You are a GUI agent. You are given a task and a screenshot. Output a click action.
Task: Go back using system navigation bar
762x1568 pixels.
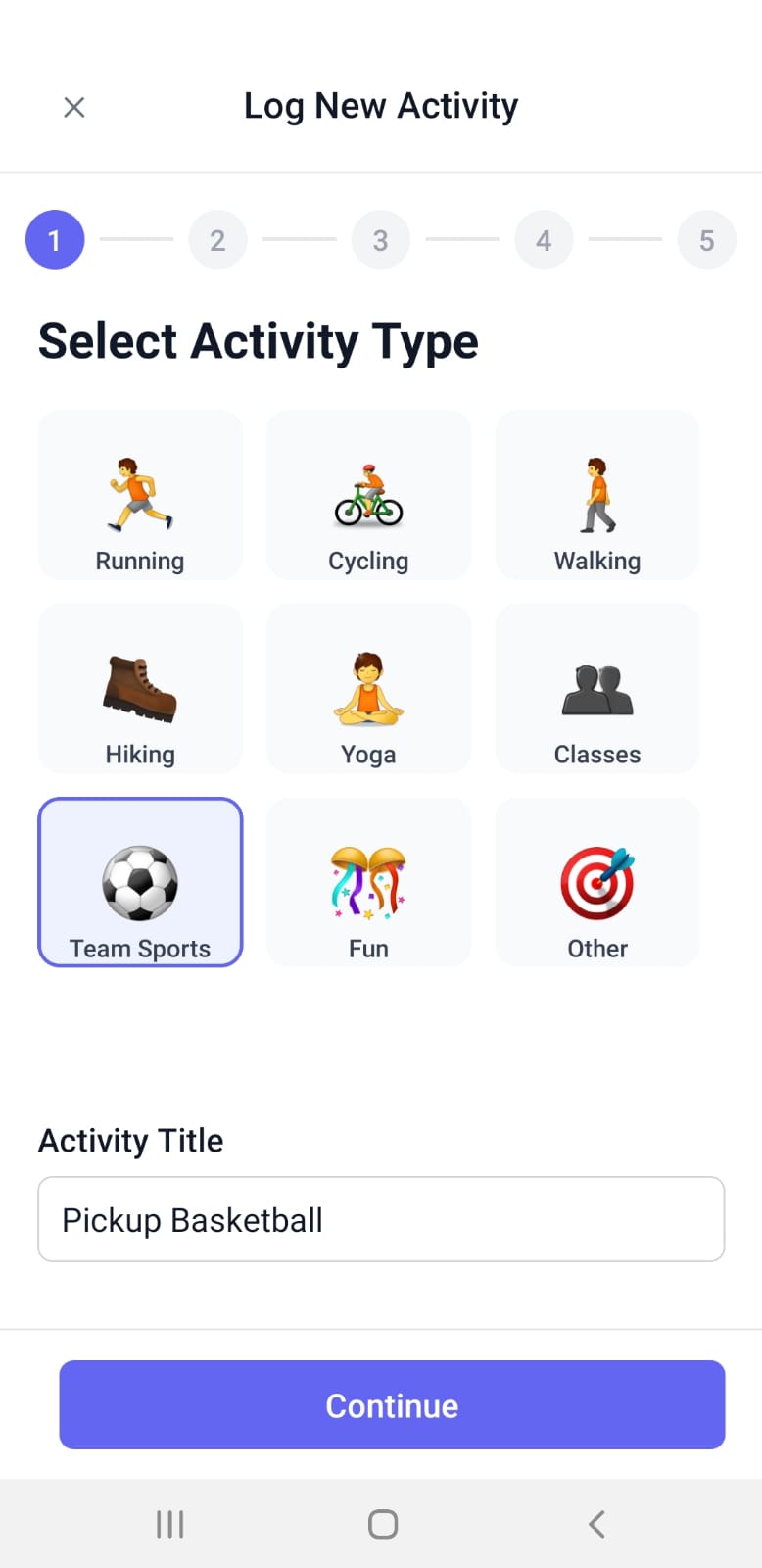[x=596, y=1524]
